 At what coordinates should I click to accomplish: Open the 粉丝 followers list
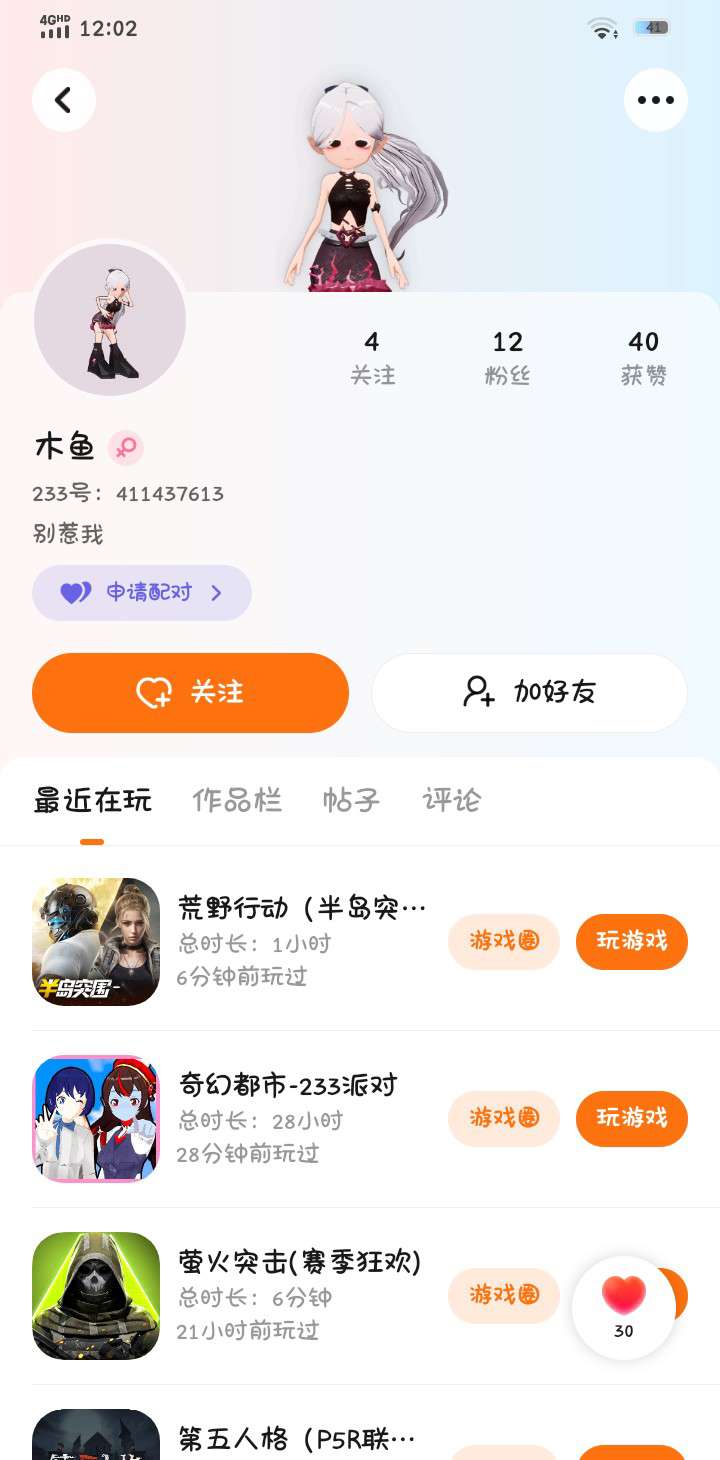click(507, 358)
